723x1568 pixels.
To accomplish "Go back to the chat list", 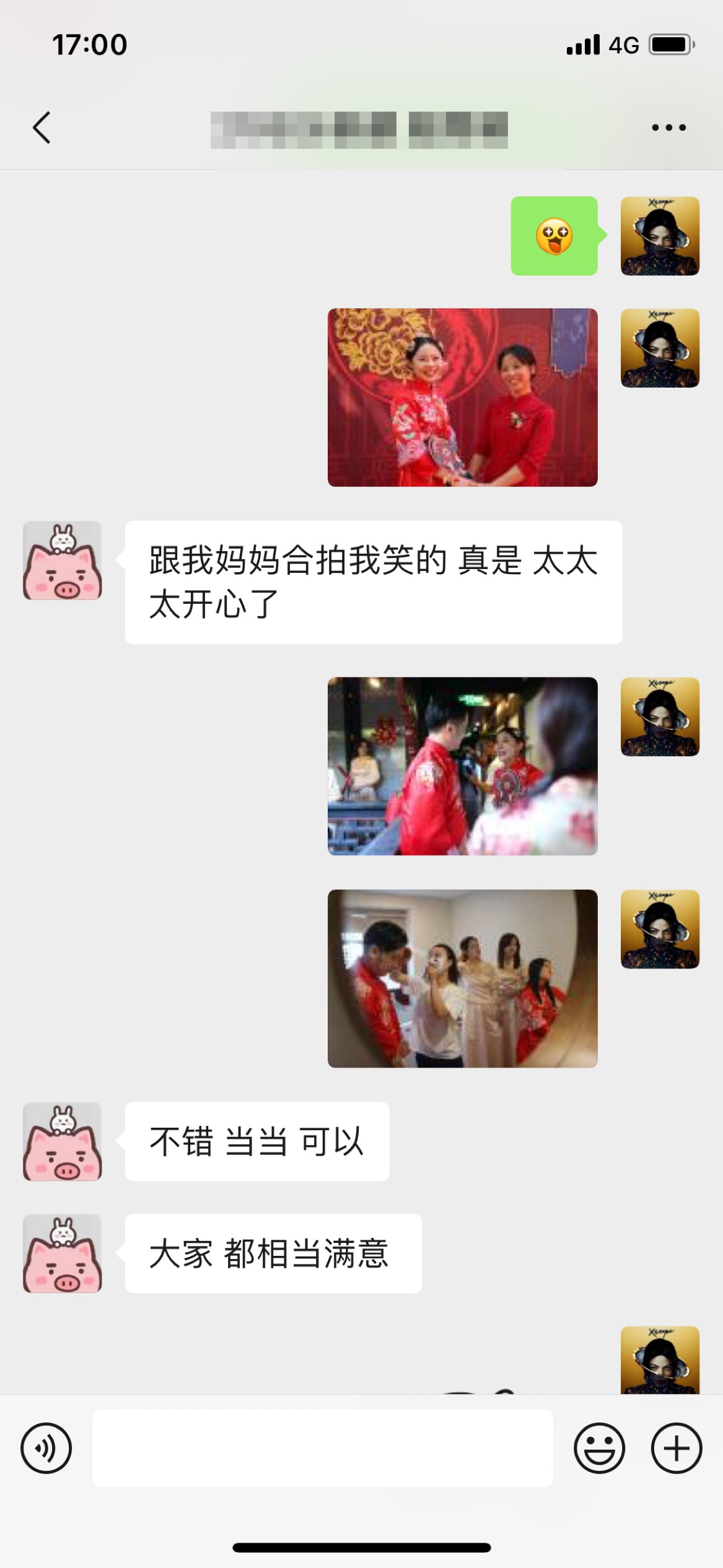I will (x=42, y=128).
